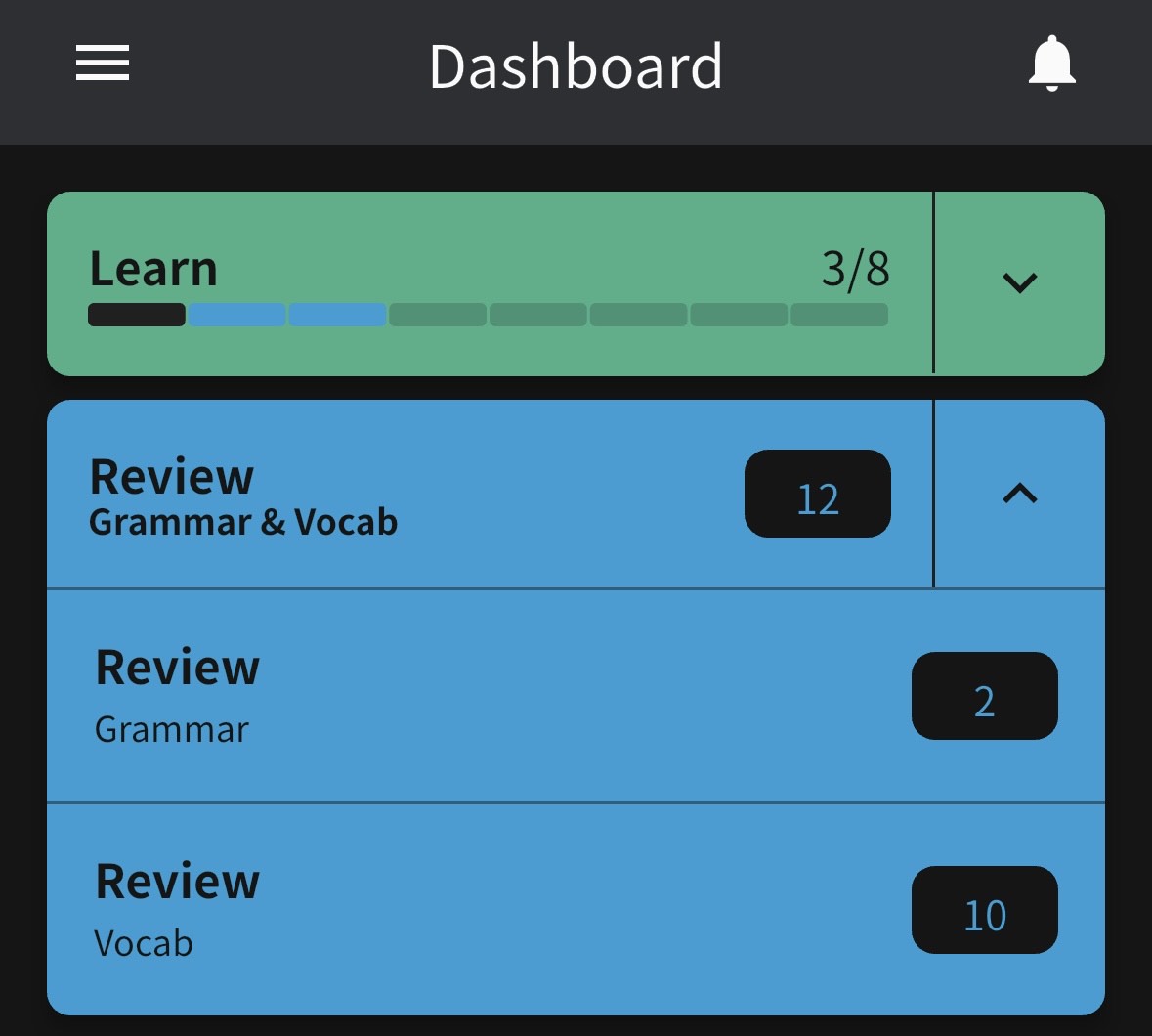
Task: Collapse the Review section
Action: pyautogui.click(x=1019, y=495)
